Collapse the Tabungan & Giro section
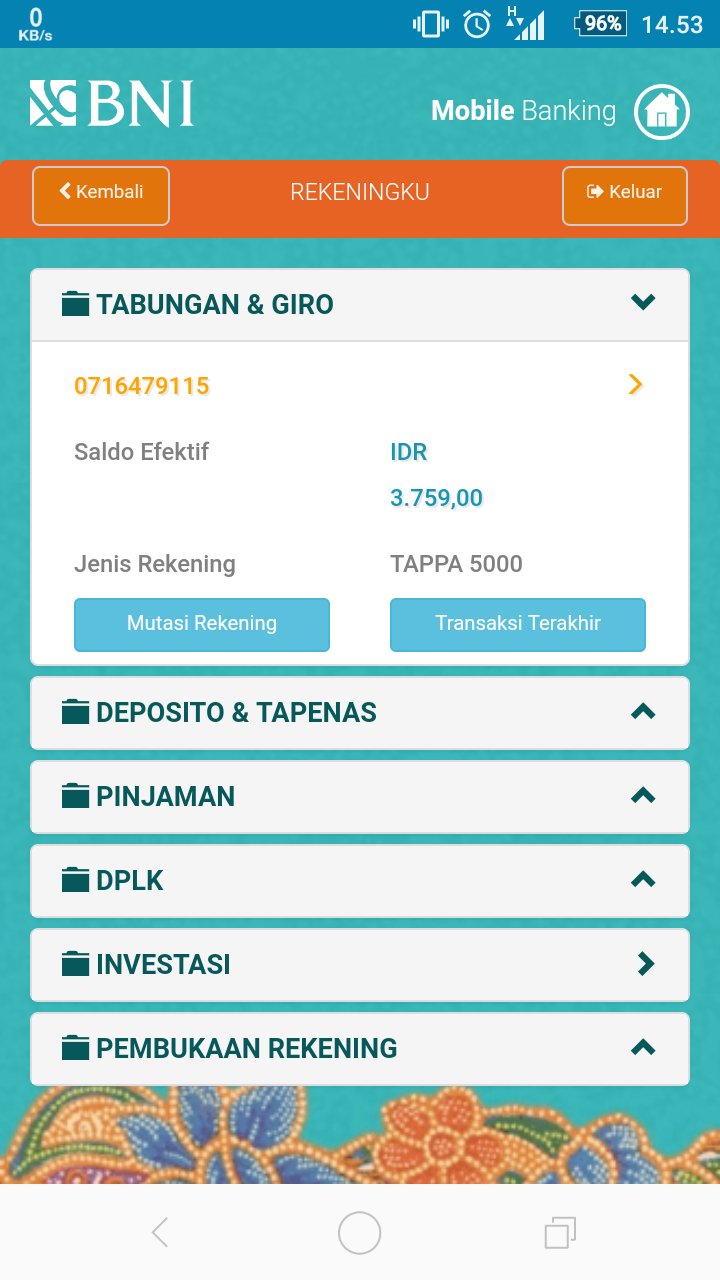 (x=643, y=303)
